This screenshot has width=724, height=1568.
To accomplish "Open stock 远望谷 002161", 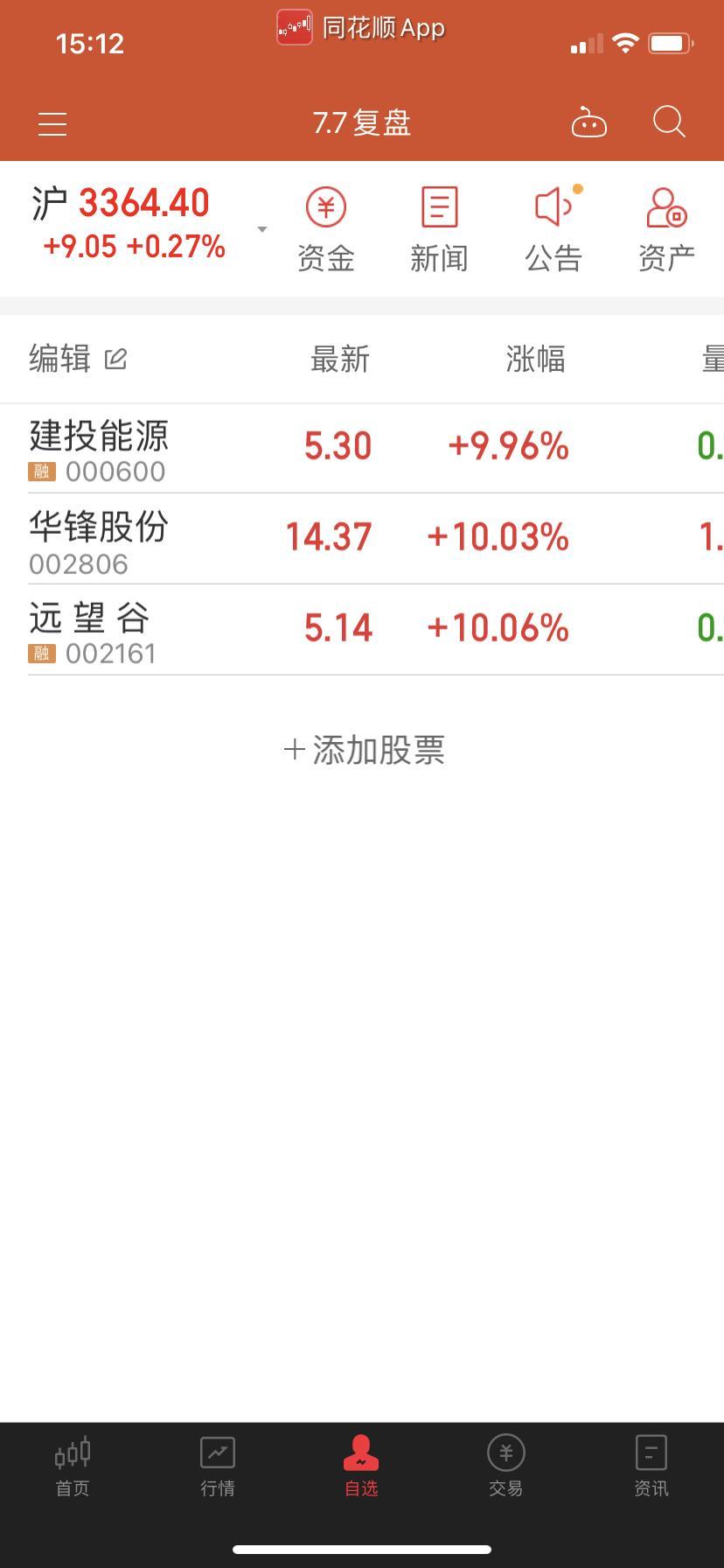I will coord(362,630).
